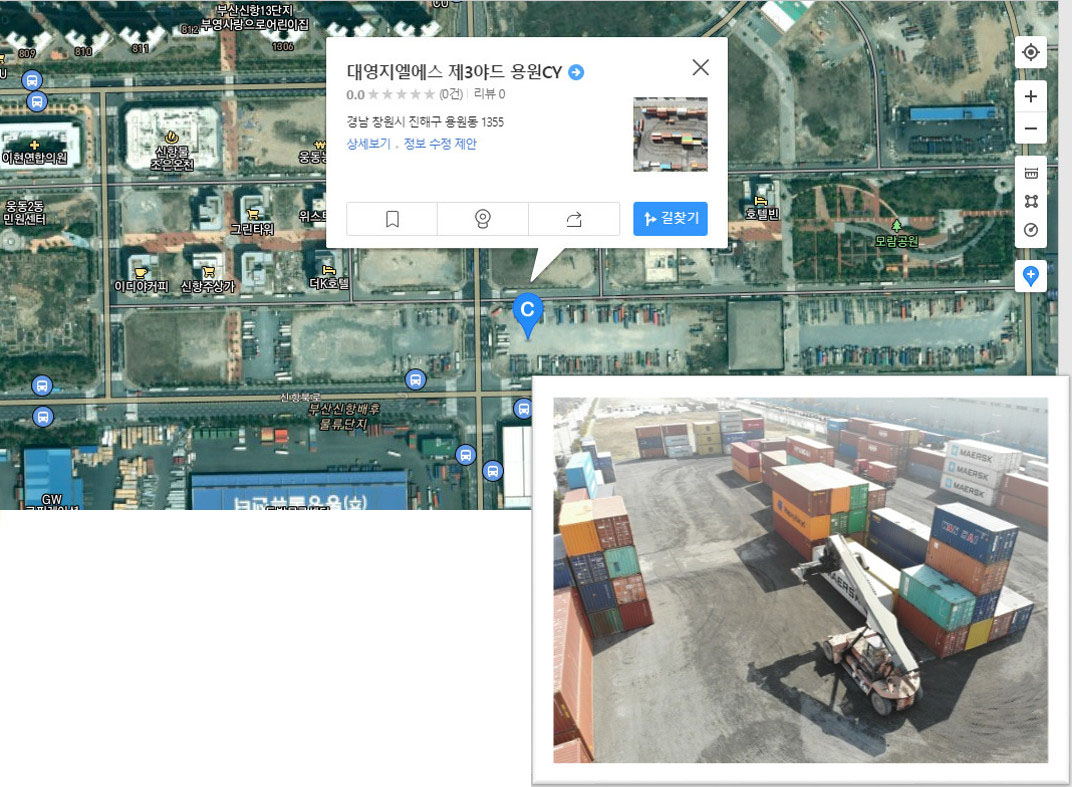Bookmark this place in the popup
Image resolution: width=1072 pixels, height=787 pixels.
[392, 219]
